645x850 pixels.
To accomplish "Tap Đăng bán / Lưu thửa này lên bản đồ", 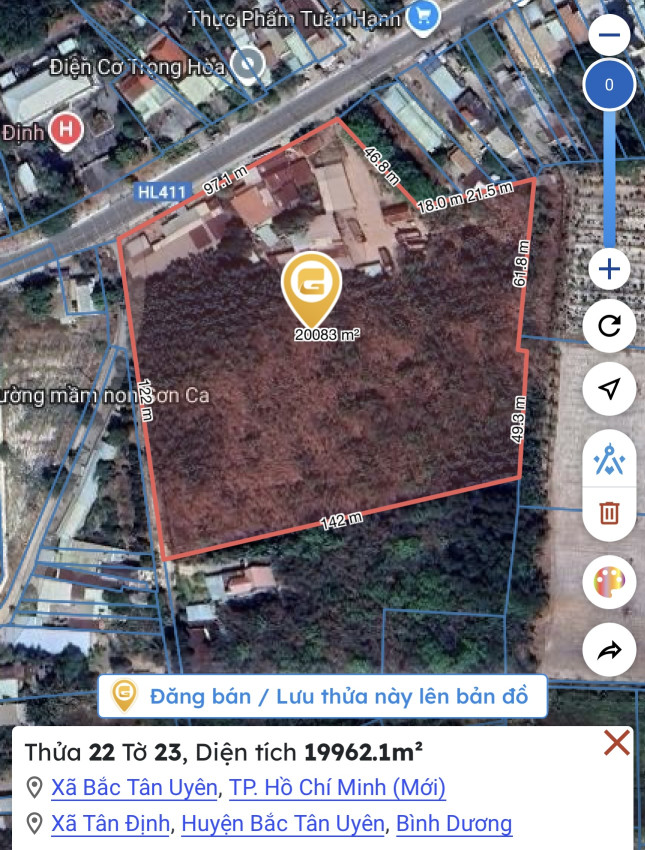I will 323,697.
